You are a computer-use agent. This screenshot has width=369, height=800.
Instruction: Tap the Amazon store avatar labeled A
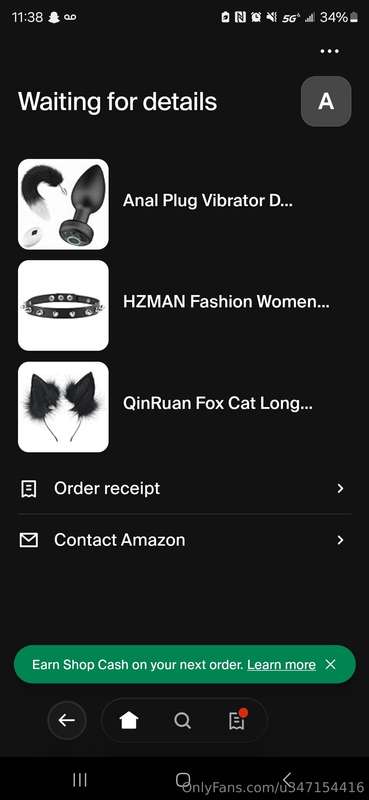point(326,101)
